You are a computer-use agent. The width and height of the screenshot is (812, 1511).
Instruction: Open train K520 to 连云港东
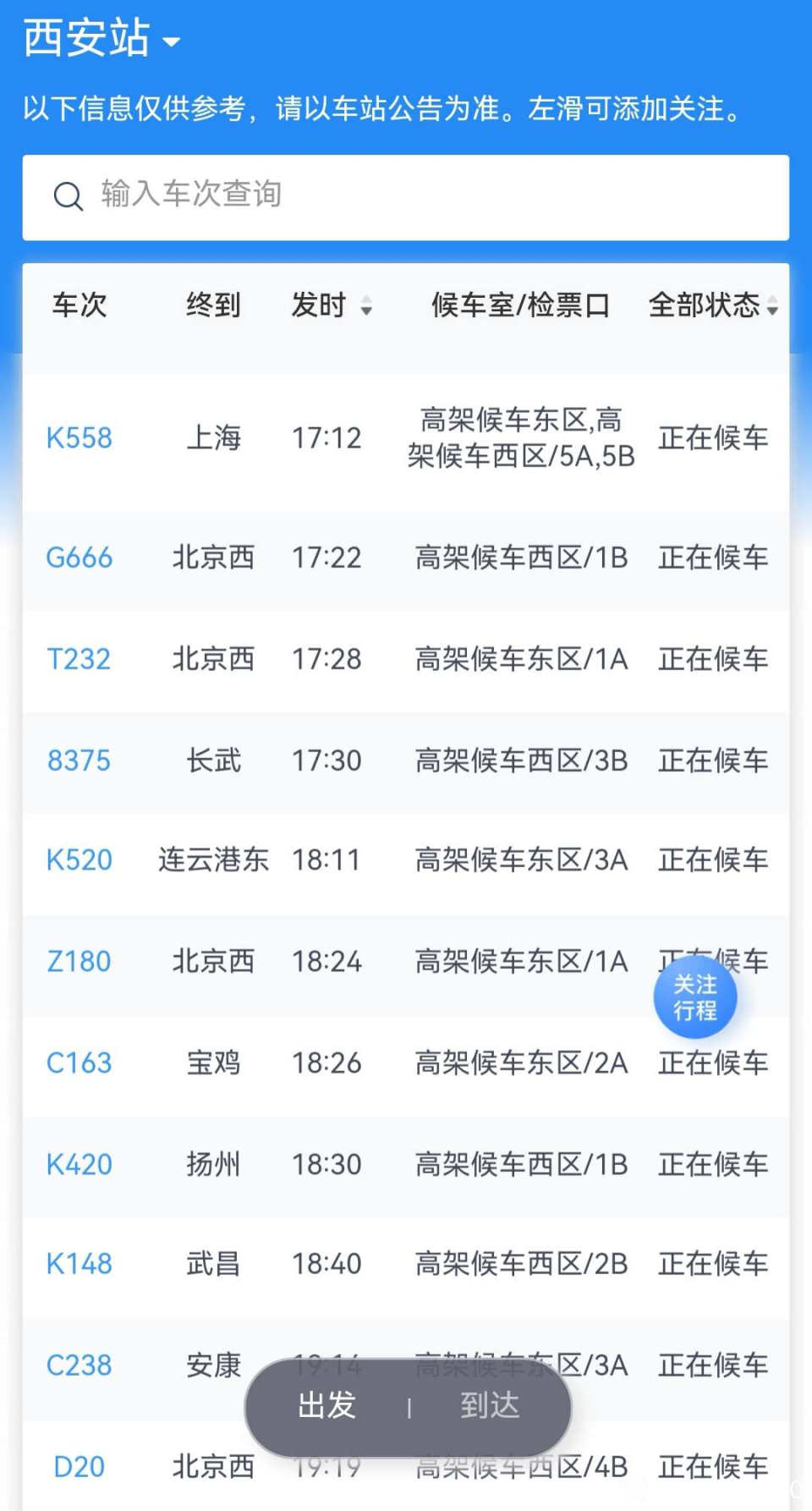coord(80,860)
